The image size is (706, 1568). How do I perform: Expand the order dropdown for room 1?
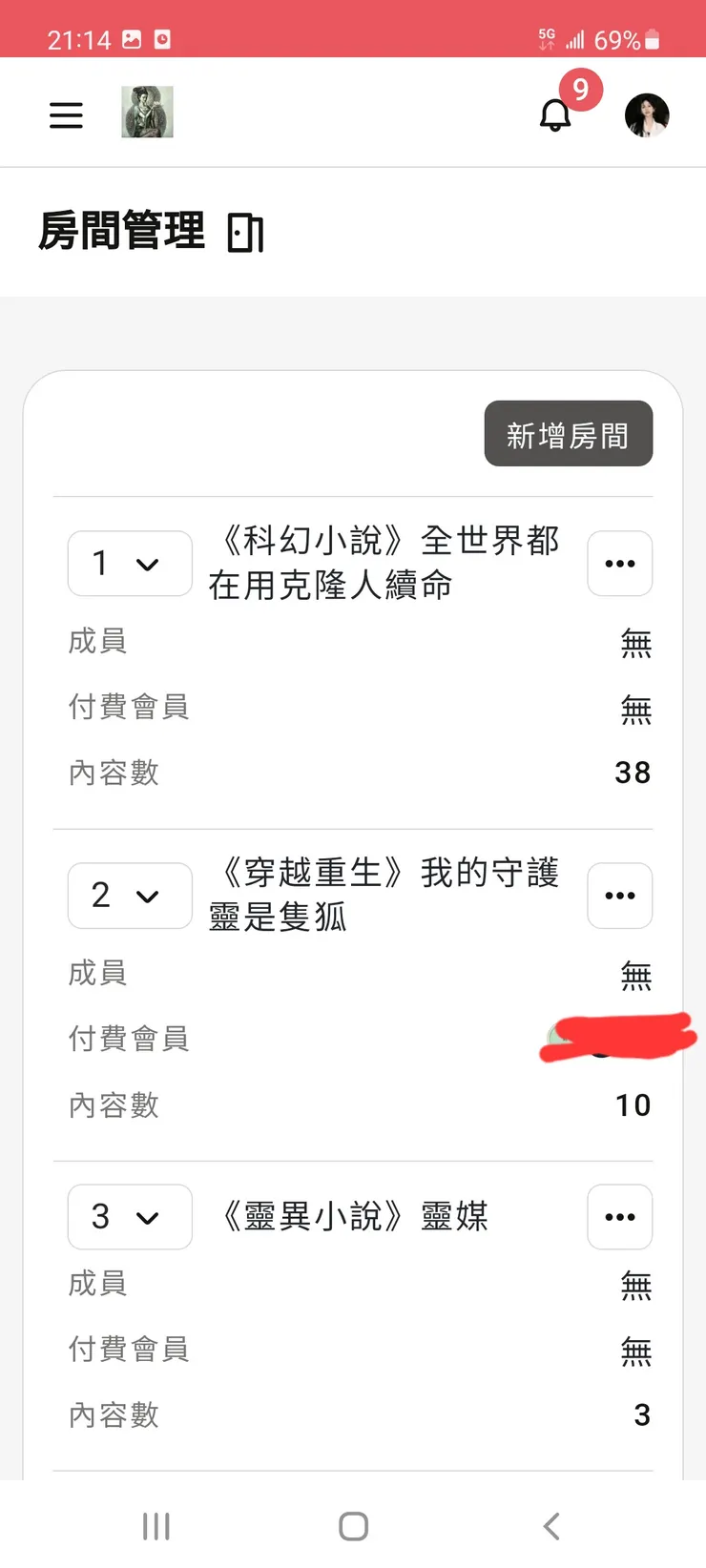[130, 564]
